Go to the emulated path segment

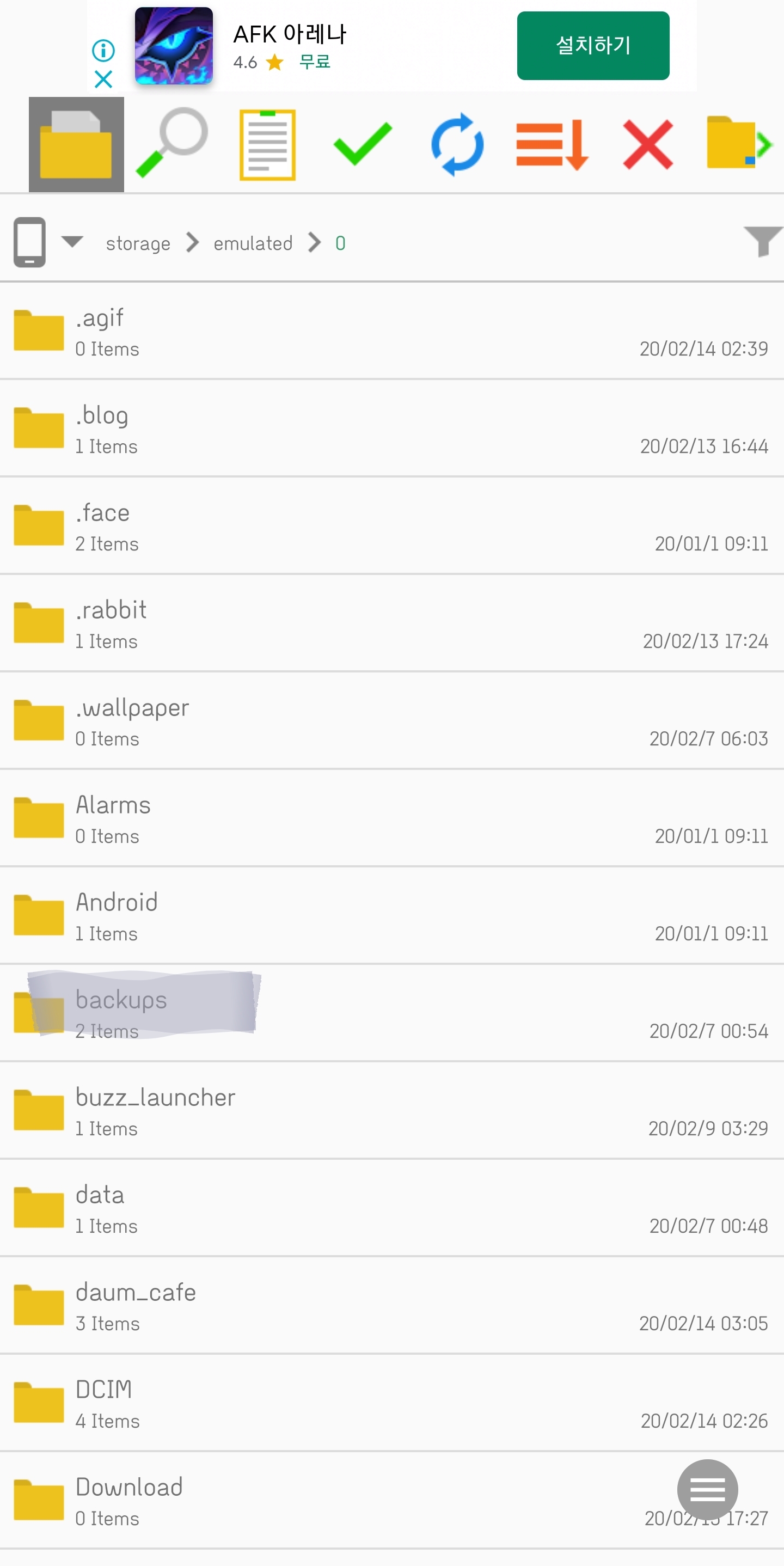pyautogui.click(x=253, y=243)
